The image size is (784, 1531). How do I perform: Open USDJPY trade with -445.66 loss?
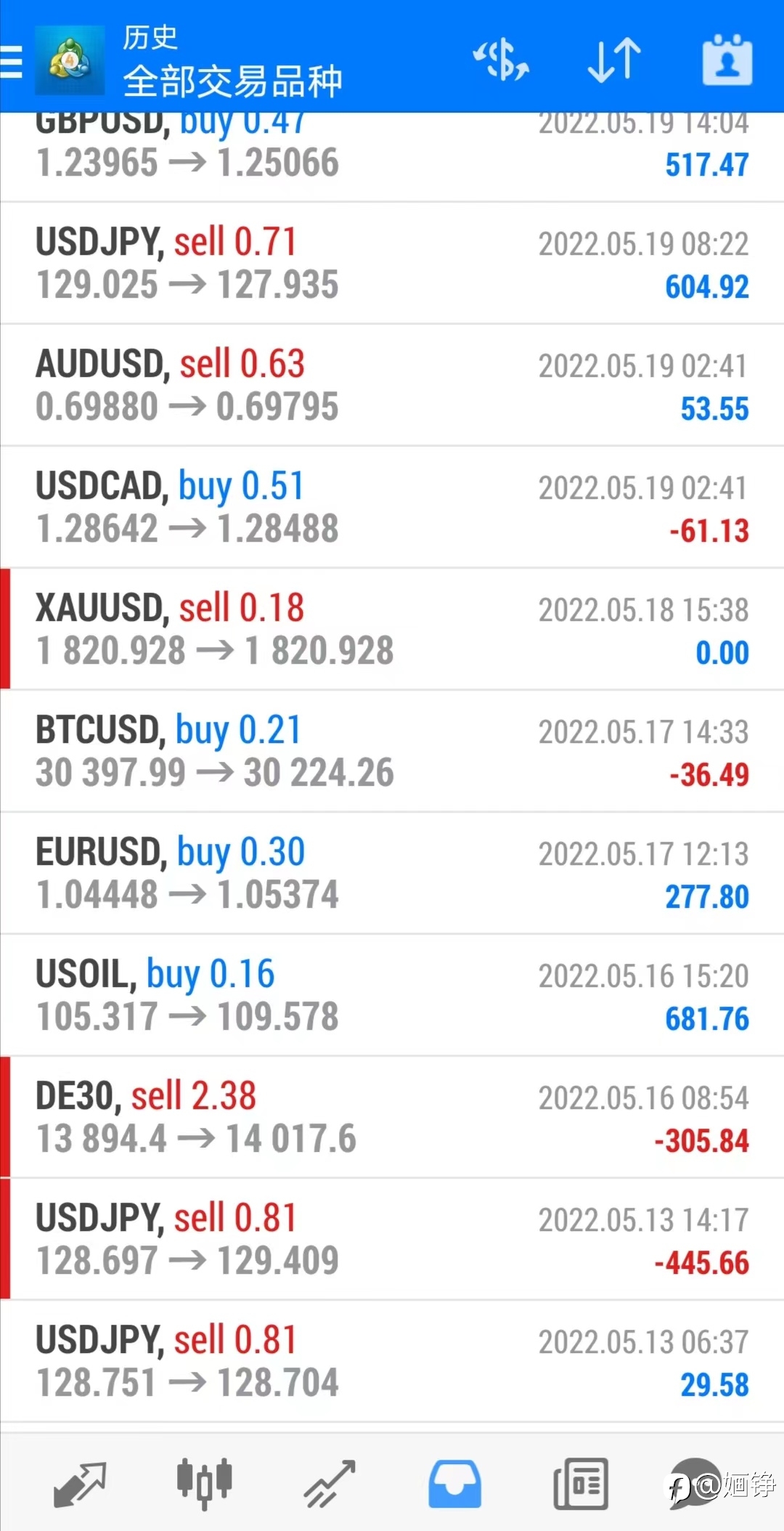click(392, 1239)
